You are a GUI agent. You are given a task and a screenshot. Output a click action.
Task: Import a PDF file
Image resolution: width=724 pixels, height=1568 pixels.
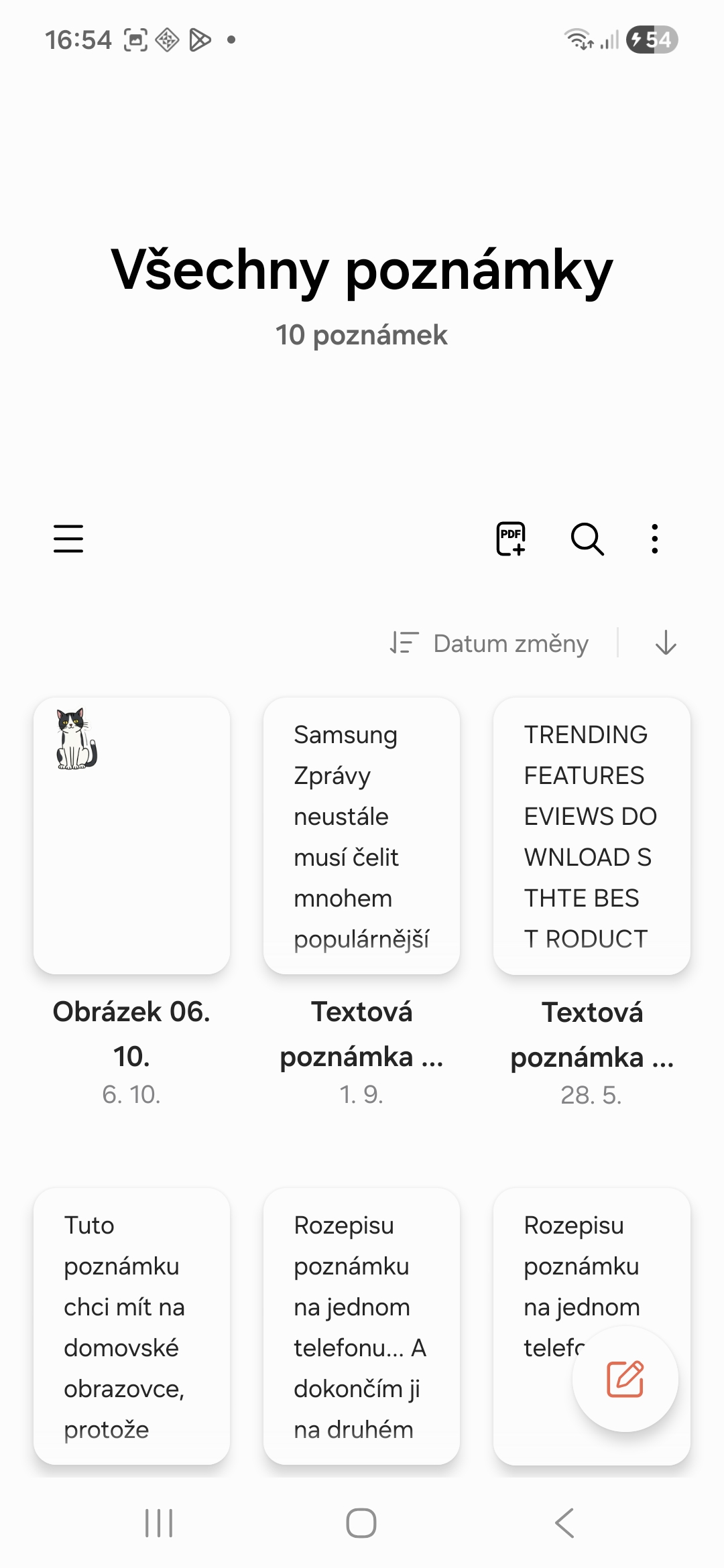(511, 539)
